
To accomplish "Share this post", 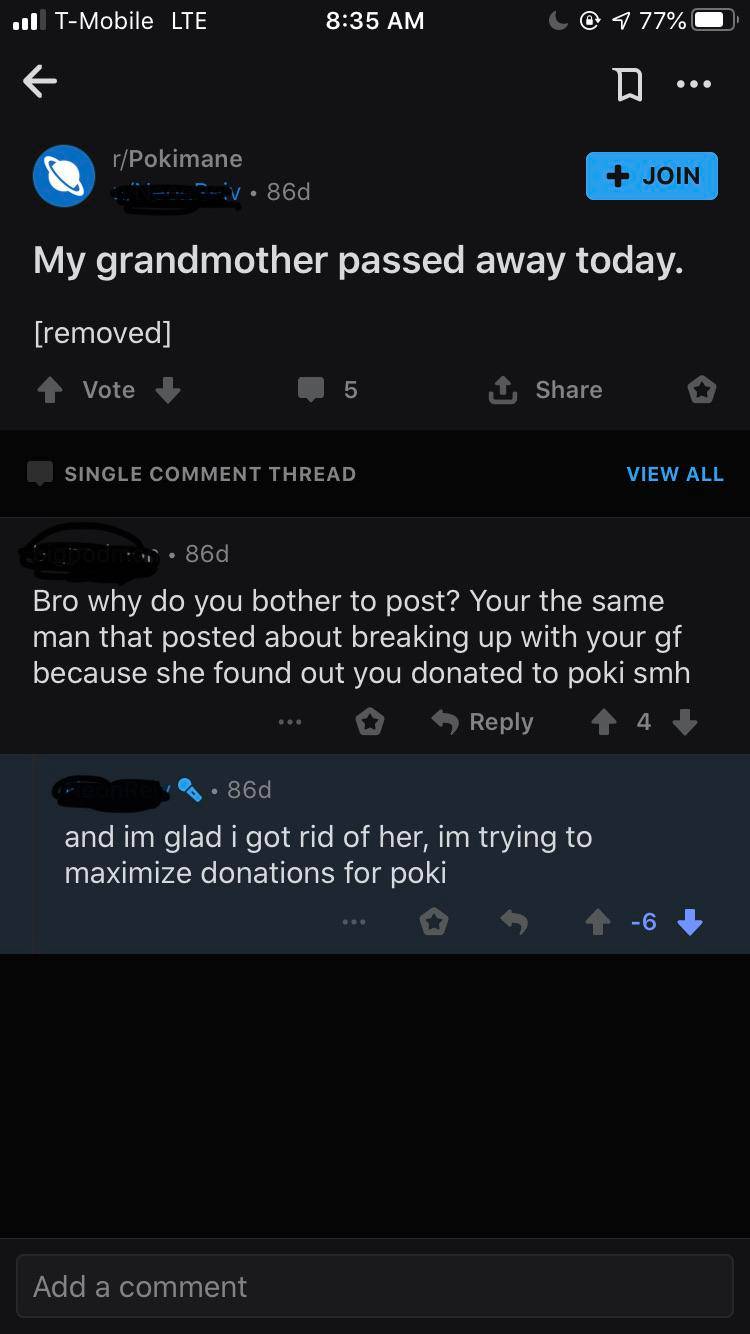I will [546, 390].
